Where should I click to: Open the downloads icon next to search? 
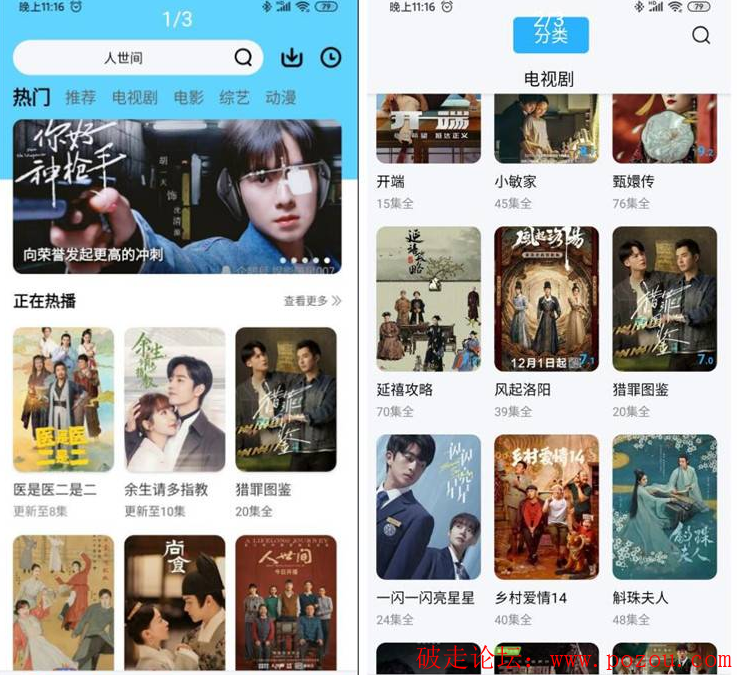(x=291, y=58)
